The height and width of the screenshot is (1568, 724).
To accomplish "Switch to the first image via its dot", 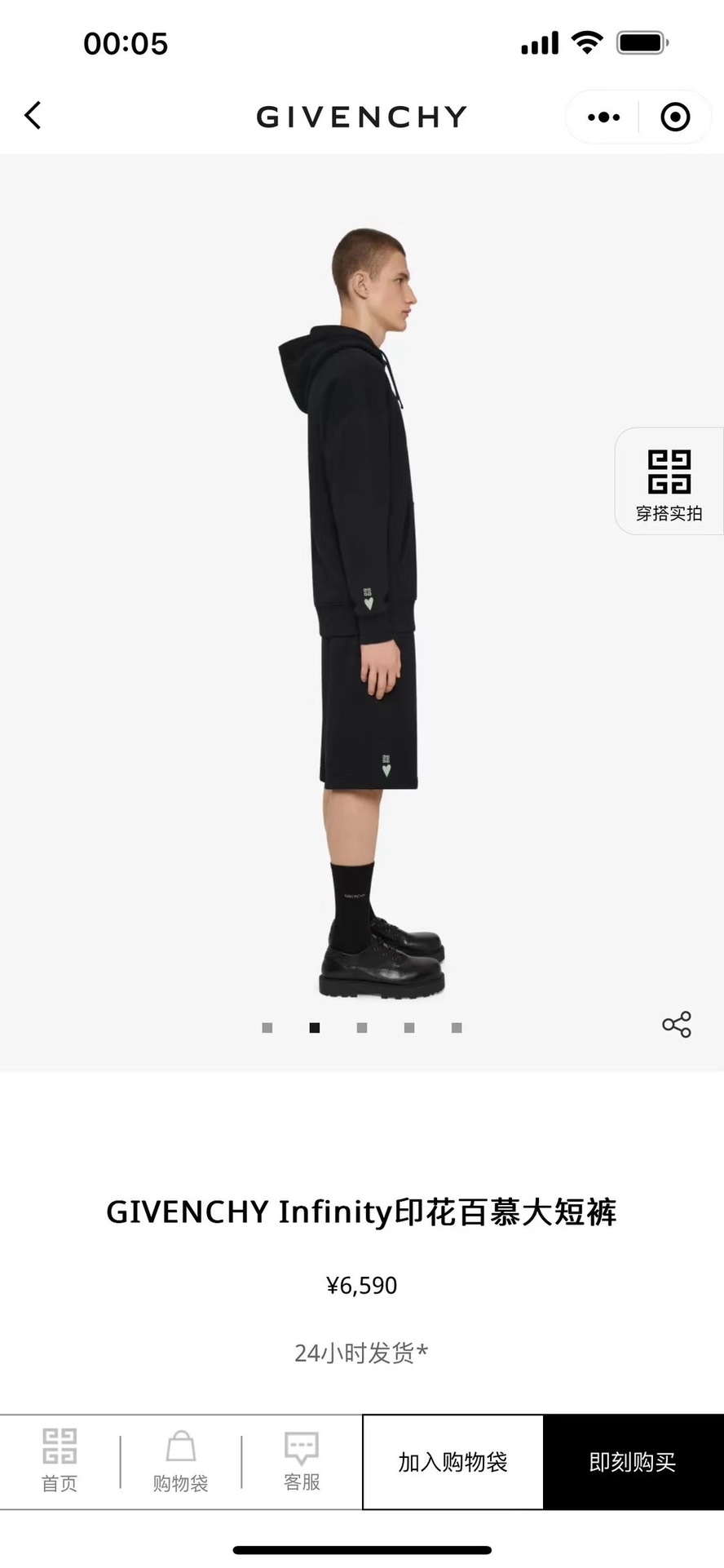I will coord(266,1027).
